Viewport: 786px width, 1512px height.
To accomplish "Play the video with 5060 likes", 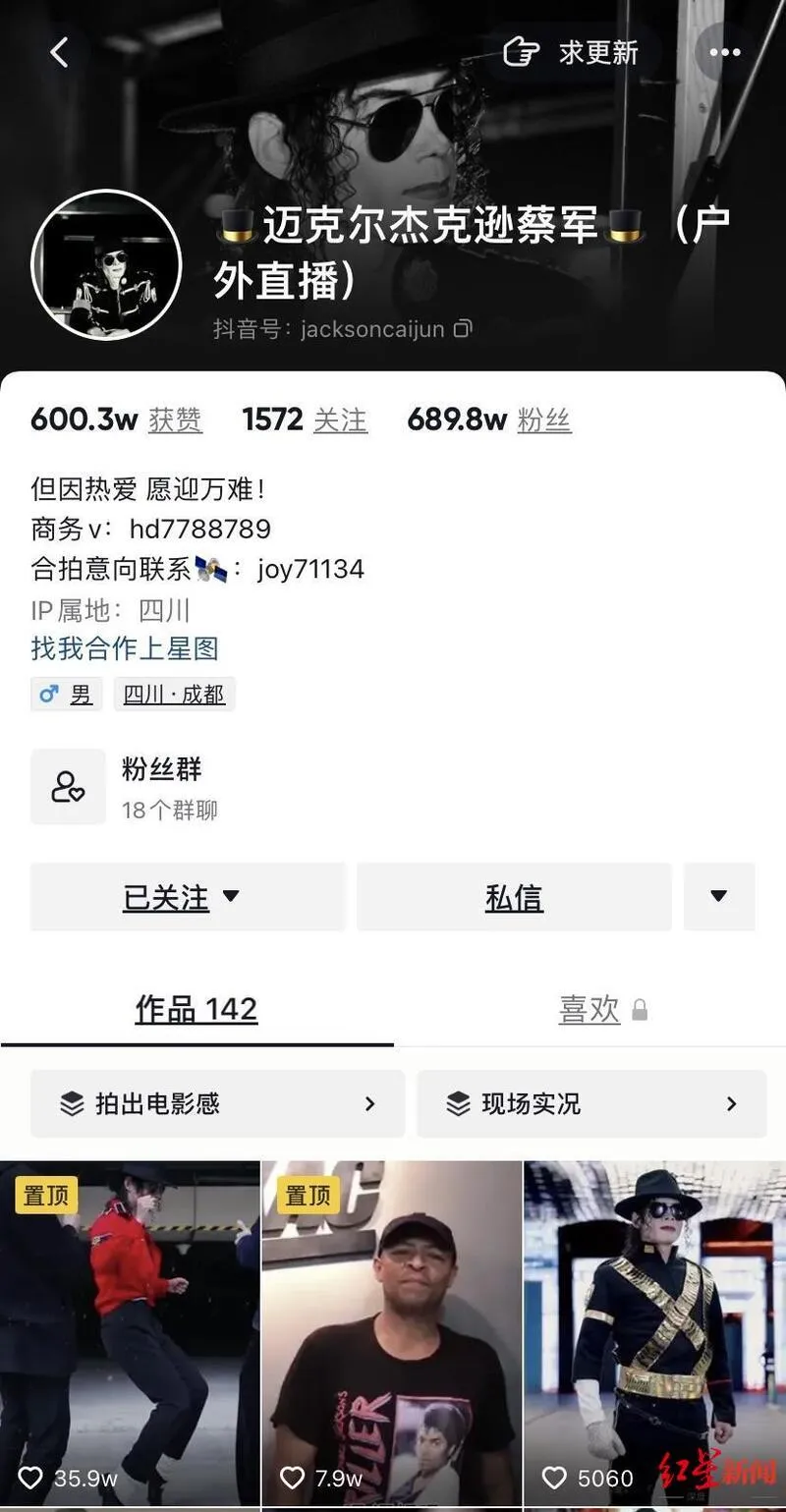I will [655, 1334].
